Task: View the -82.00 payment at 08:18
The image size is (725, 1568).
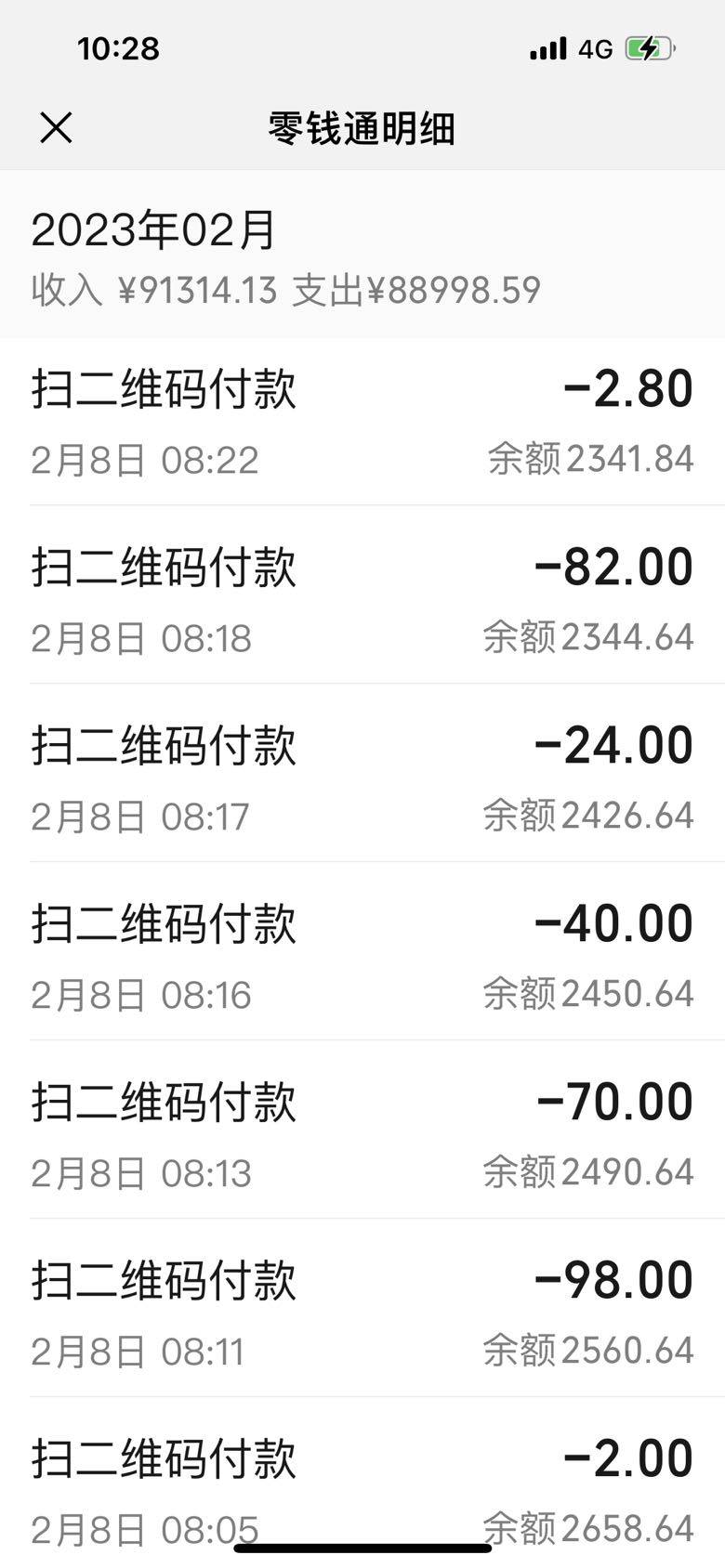Action: pos(362,600)
